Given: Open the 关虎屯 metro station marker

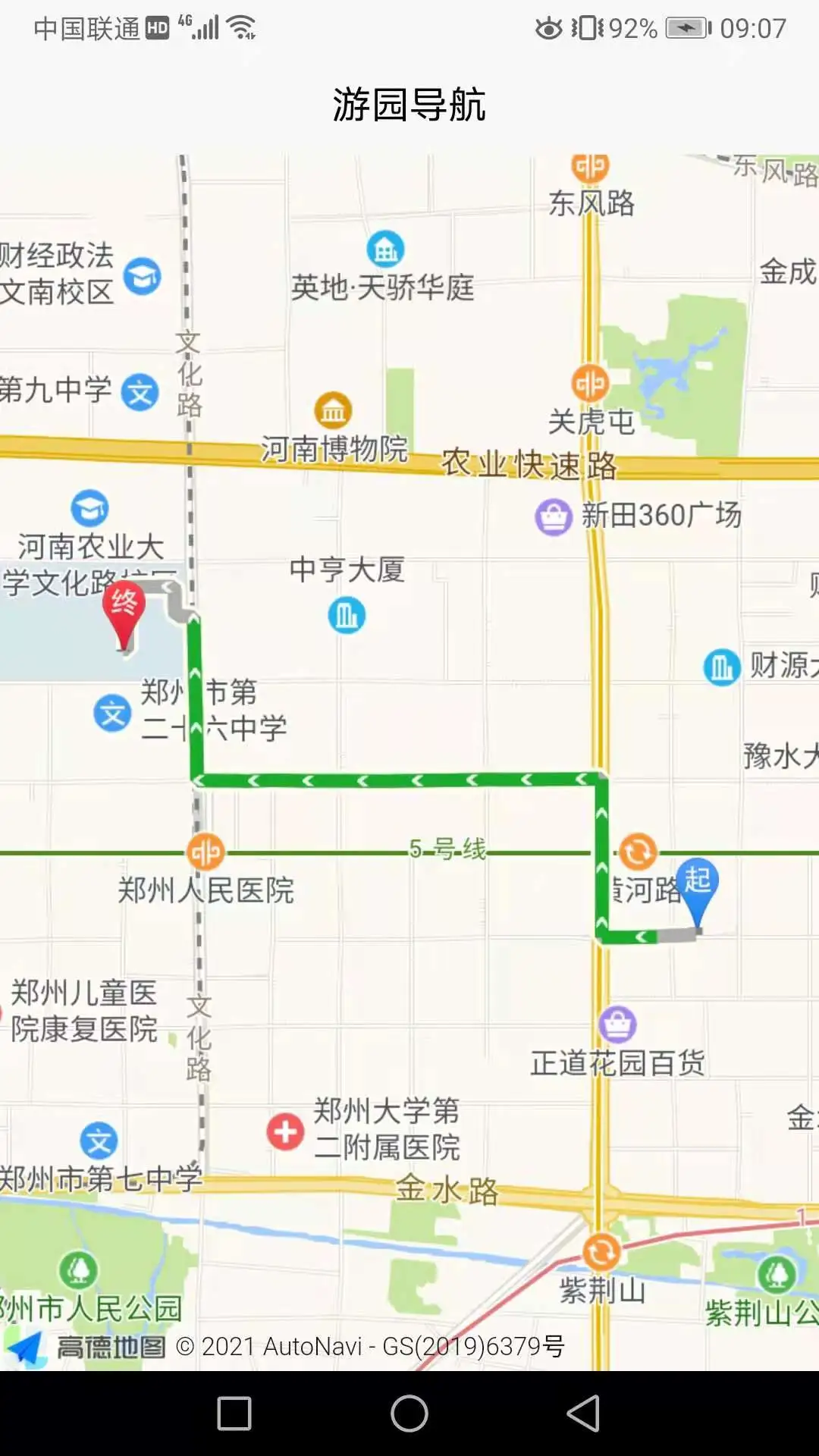Looking at the screenshot, I should click(x=589, y=384).
